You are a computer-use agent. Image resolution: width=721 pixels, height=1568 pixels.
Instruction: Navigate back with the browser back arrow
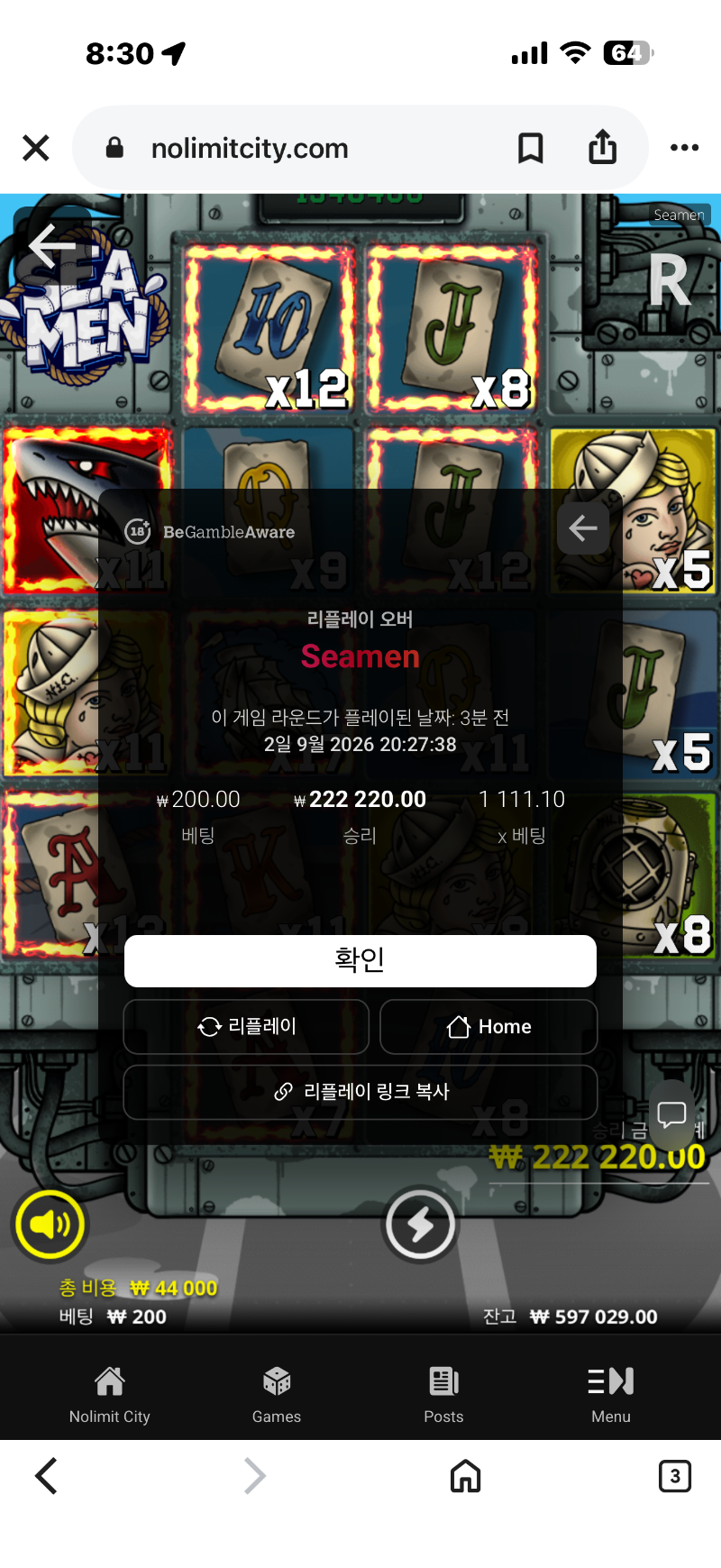(46, 1476)
